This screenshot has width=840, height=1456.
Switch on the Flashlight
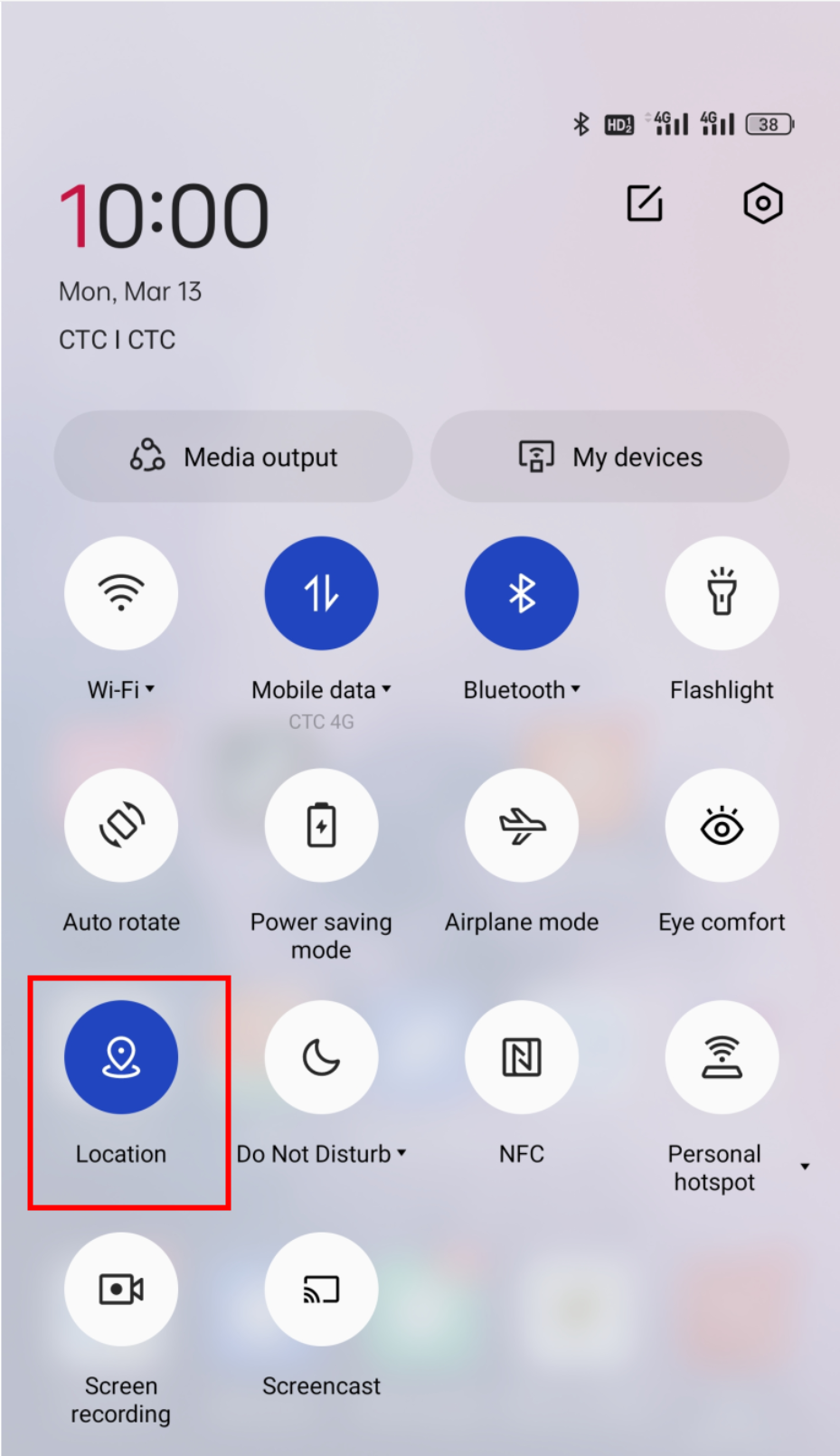tap(722, 593)
